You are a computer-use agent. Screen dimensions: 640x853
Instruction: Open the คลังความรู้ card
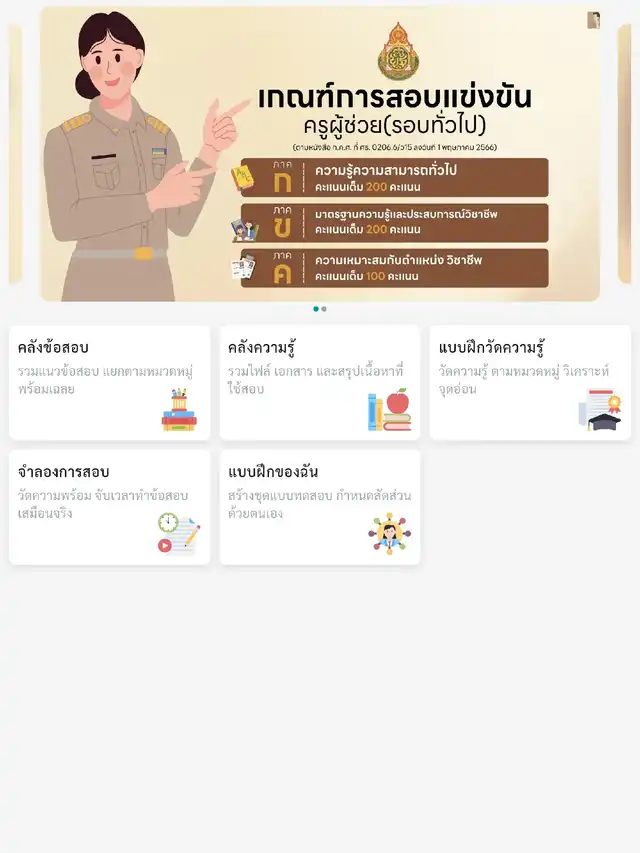pos(320,382)
